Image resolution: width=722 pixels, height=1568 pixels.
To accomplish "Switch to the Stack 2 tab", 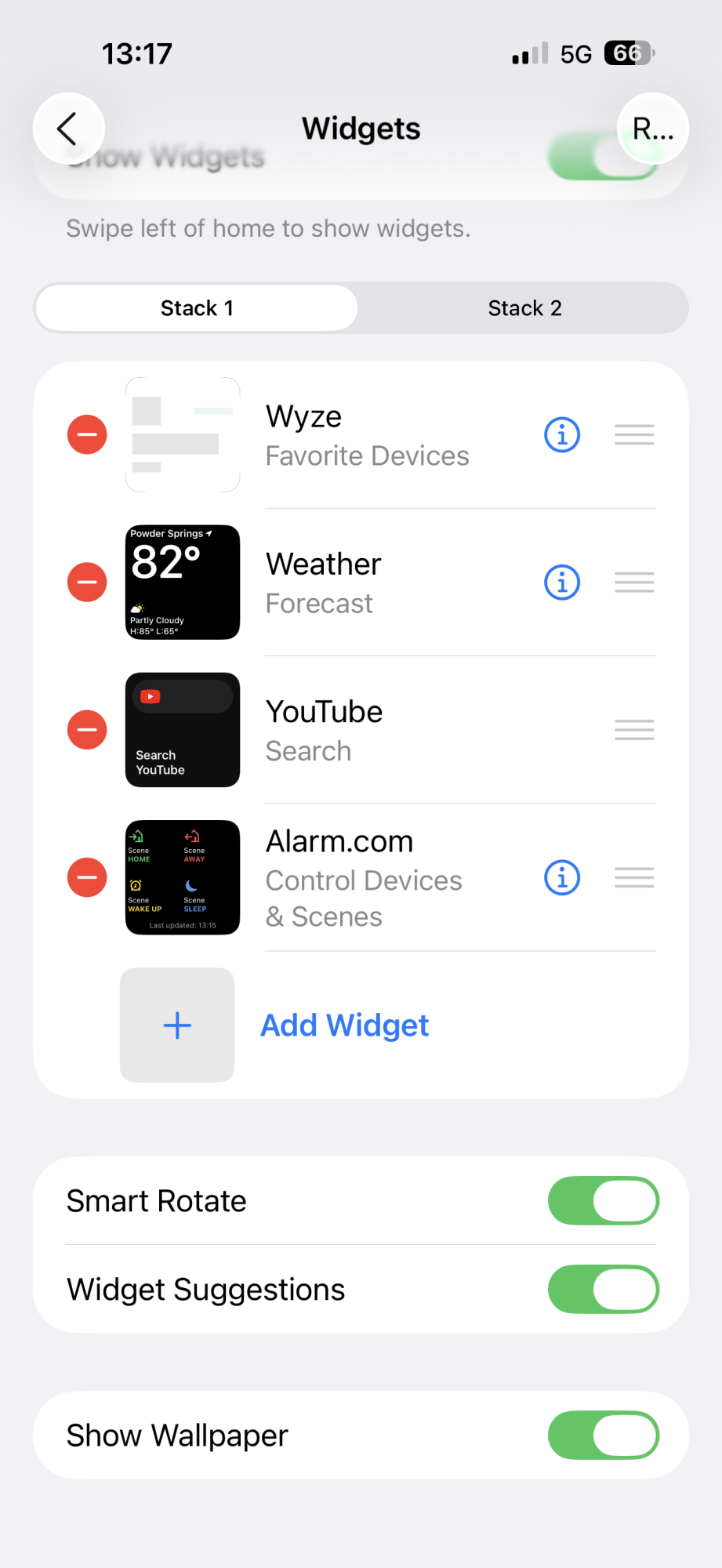I will pos(524,308).
